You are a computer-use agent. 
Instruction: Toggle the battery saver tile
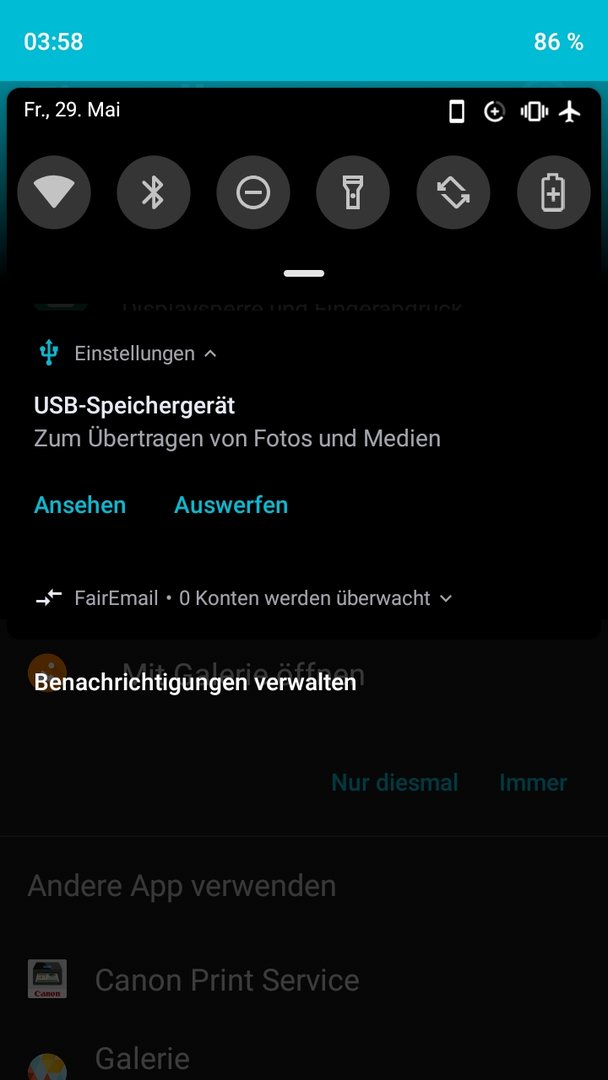pyautogui.click(x=554, y=192)
